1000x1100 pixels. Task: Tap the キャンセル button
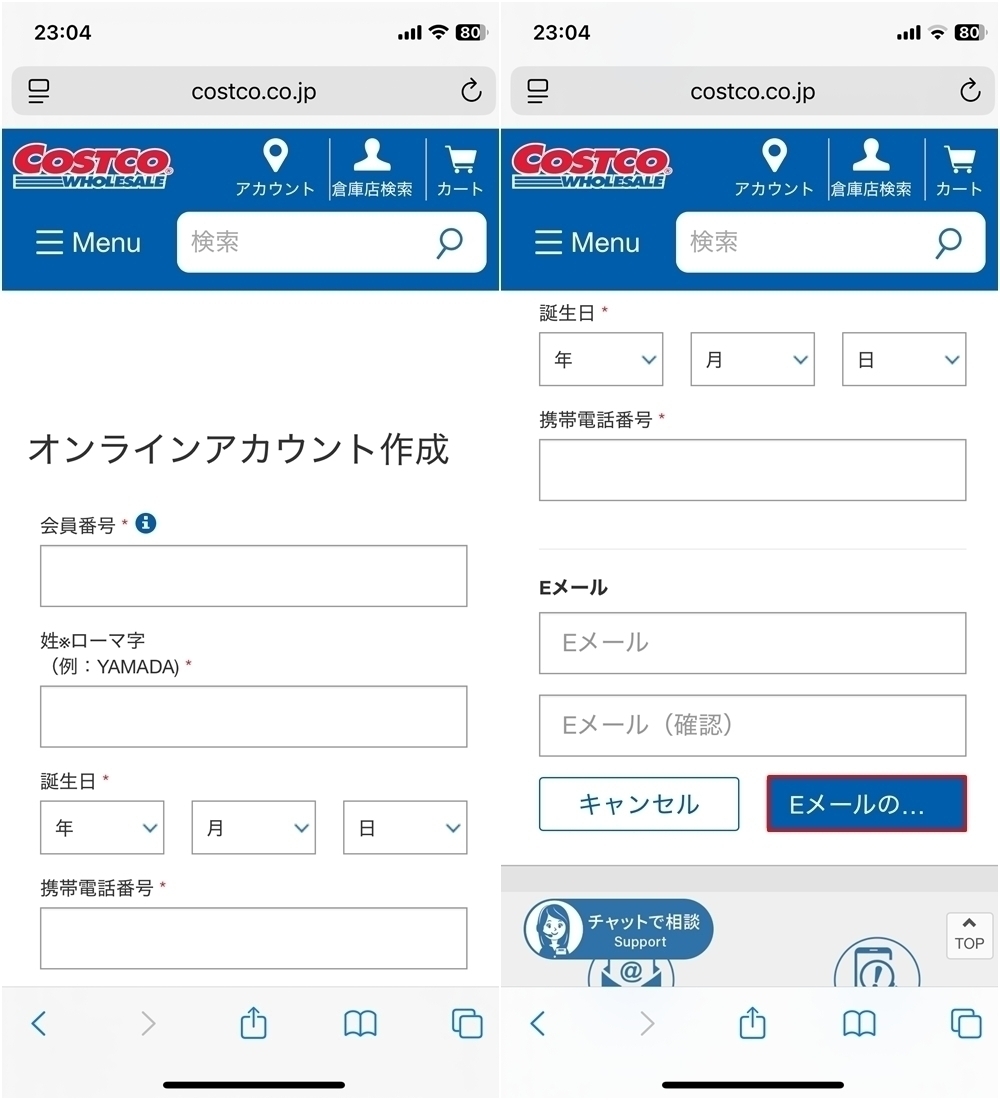[x=639, y=804]
